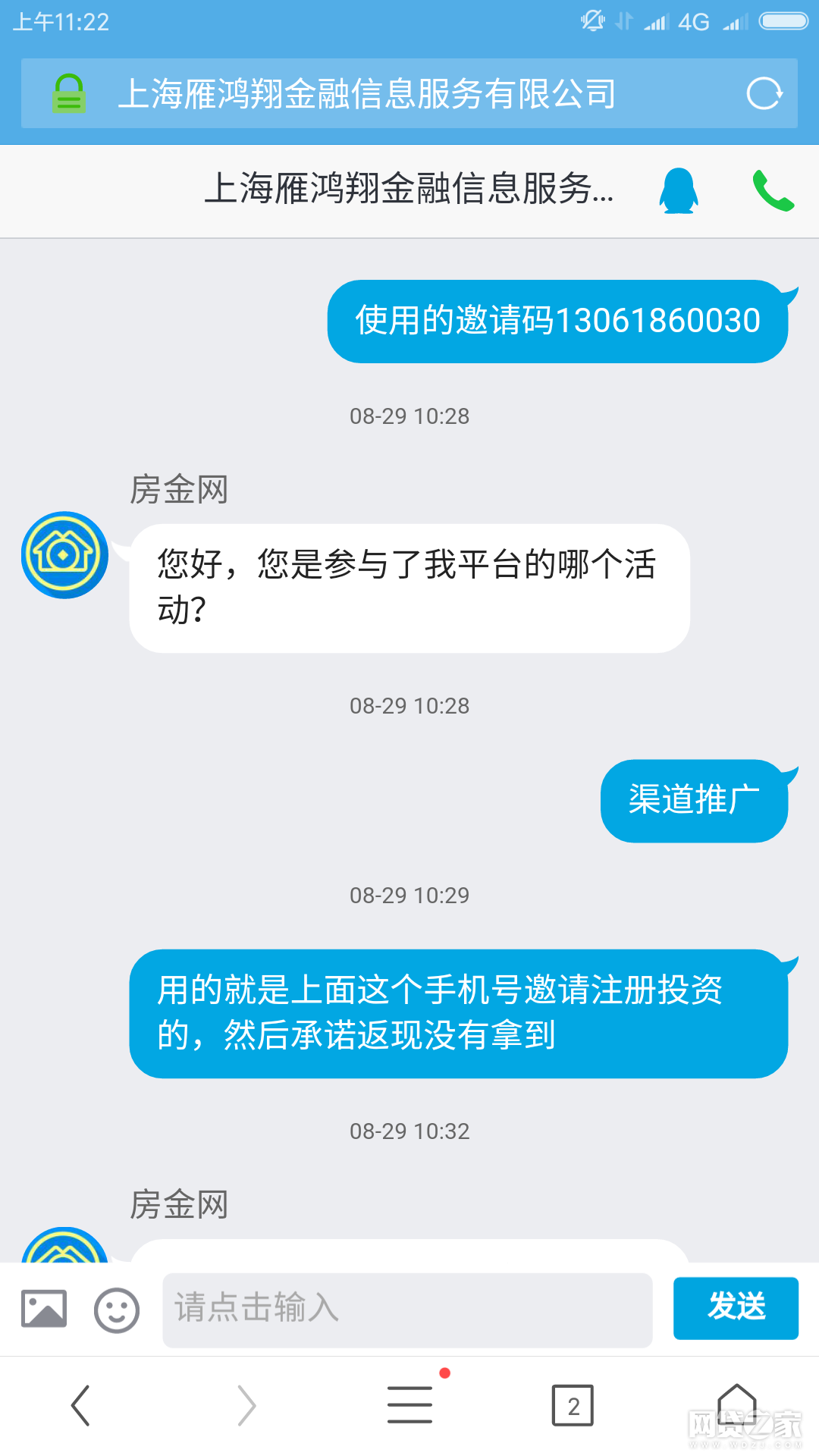This screenshot has width=819, height=1456.
Task: Open the emoji picker
Action: (x=117, y=1310)
